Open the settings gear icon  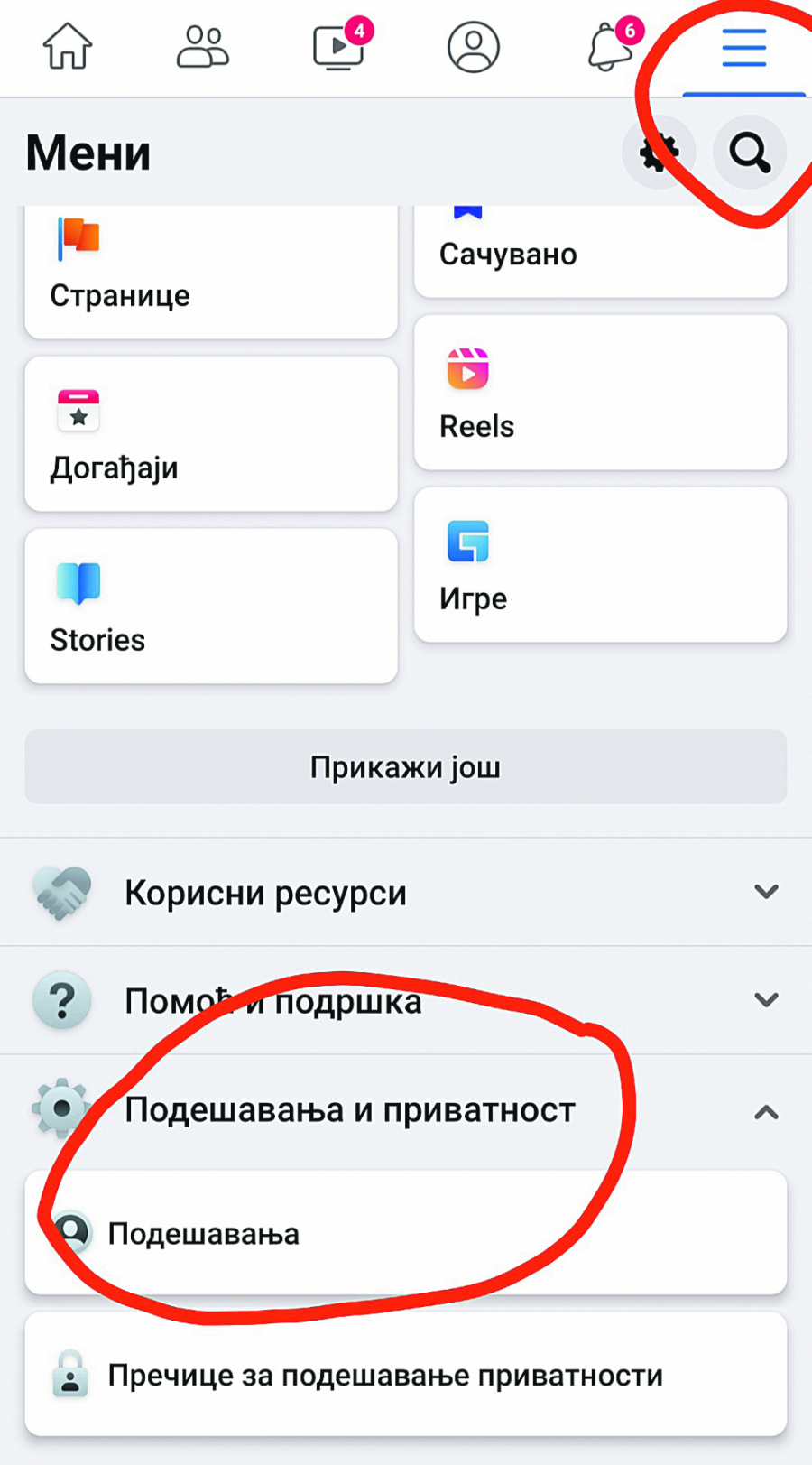(660, 153)
